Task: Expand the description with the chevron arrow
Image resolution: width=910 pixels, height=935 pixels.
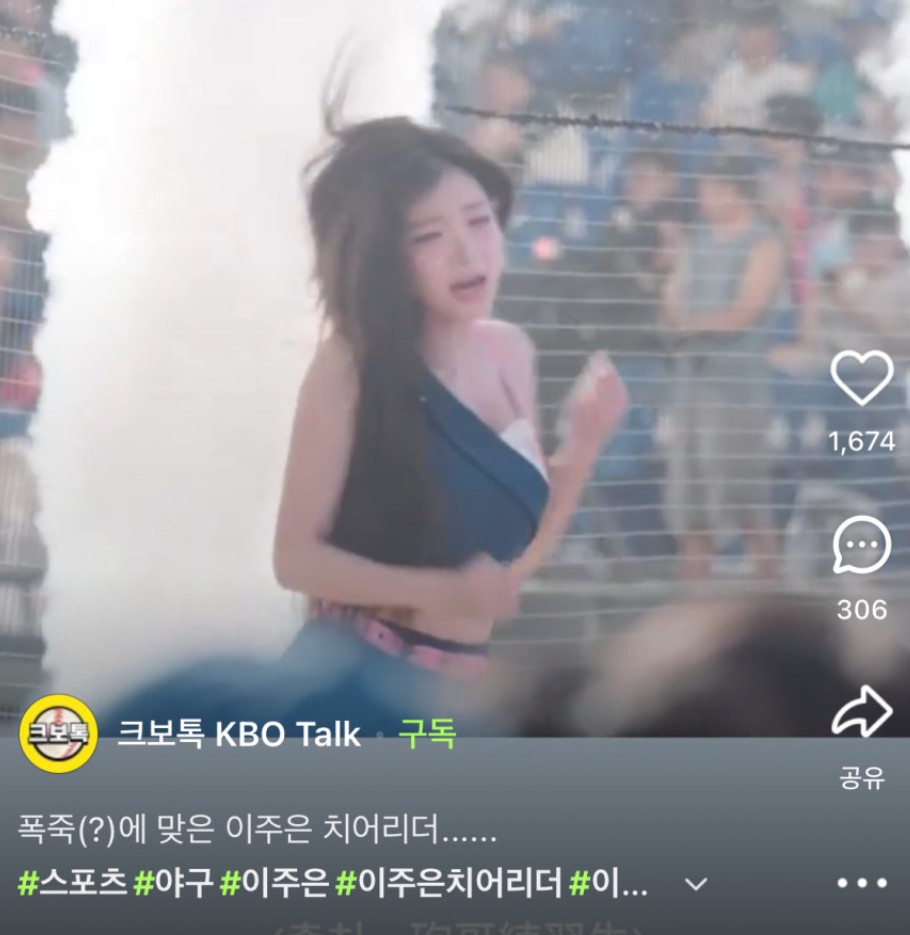Action: 696,884
